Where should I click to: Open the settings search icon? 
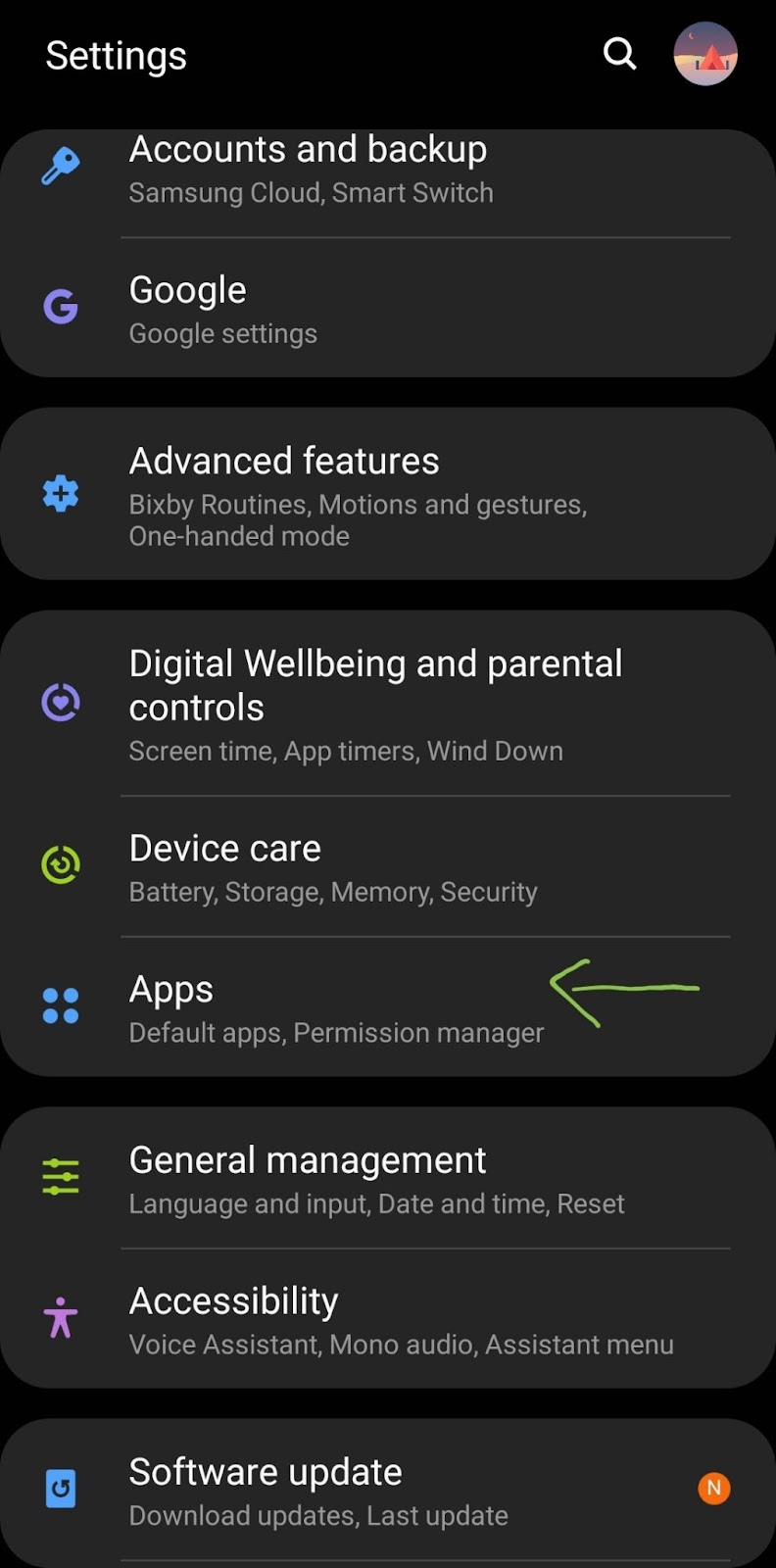(x=619, y=54)
